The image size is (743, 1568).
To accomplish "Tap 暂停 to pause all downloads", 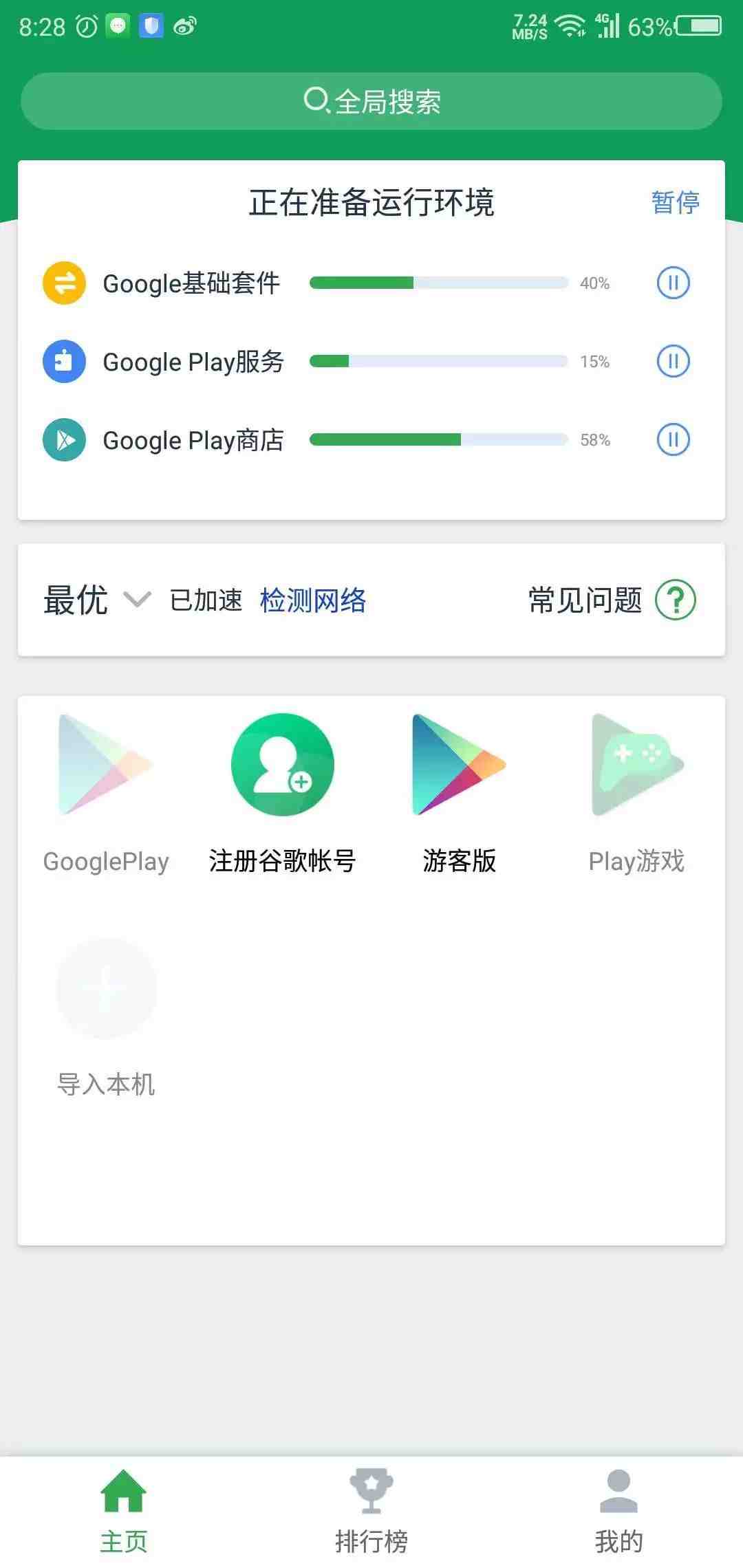I will (675, 202).
